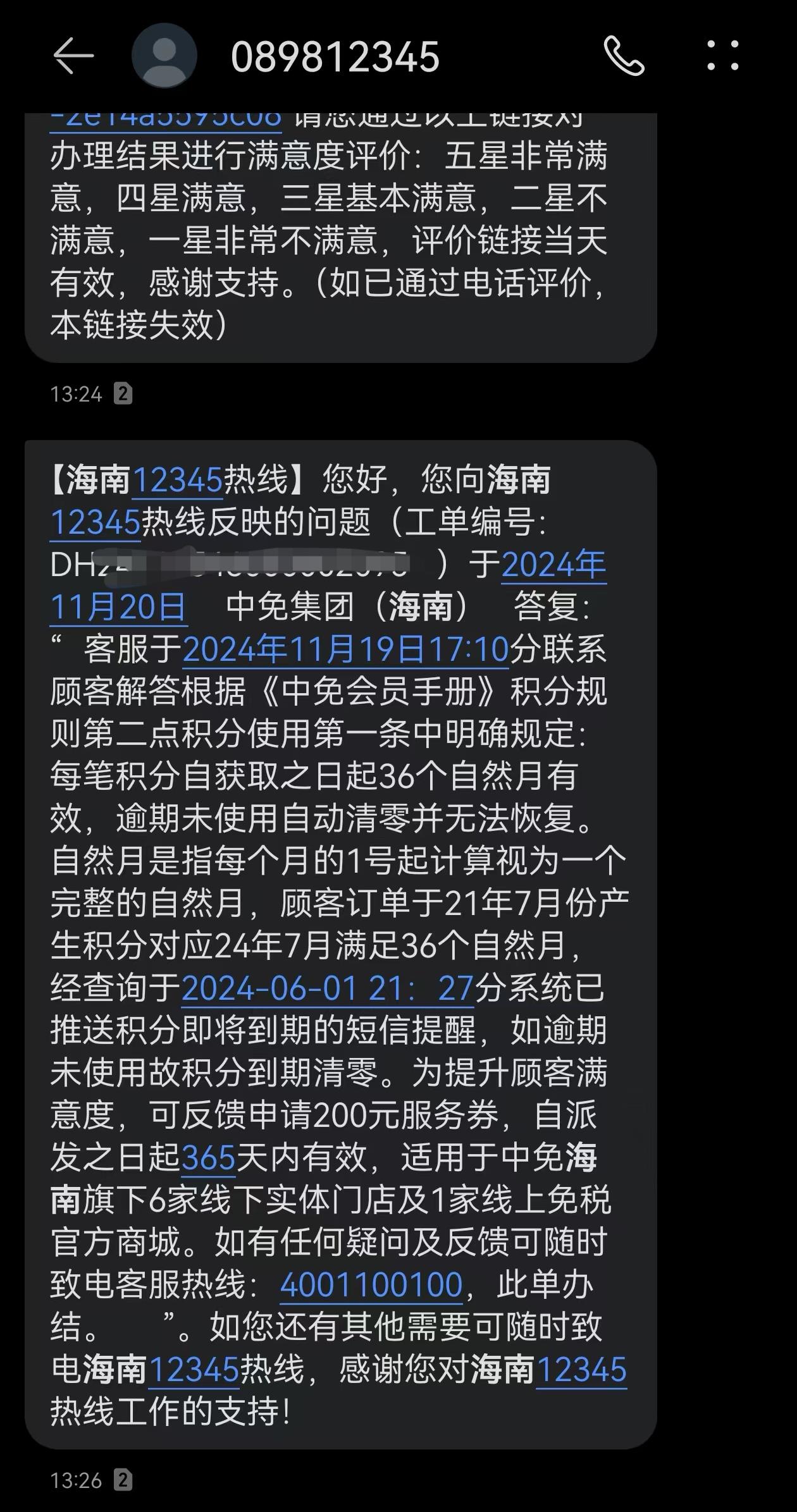Open the contact avatar for 089812345
Screen dimensions: 797x1512
[164, 56]
